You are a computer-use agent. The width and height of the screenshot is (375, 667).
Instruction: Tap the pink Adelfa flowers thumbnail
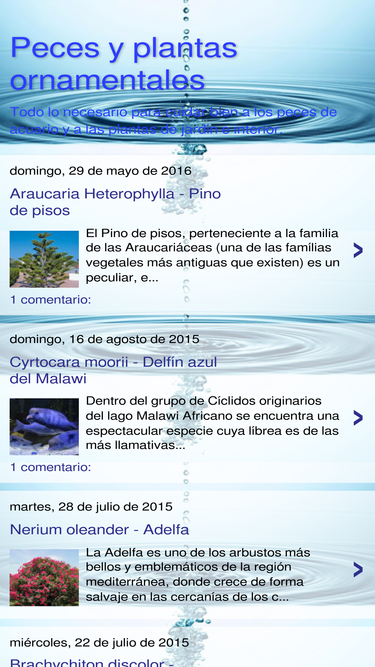[x=44, y=578]
